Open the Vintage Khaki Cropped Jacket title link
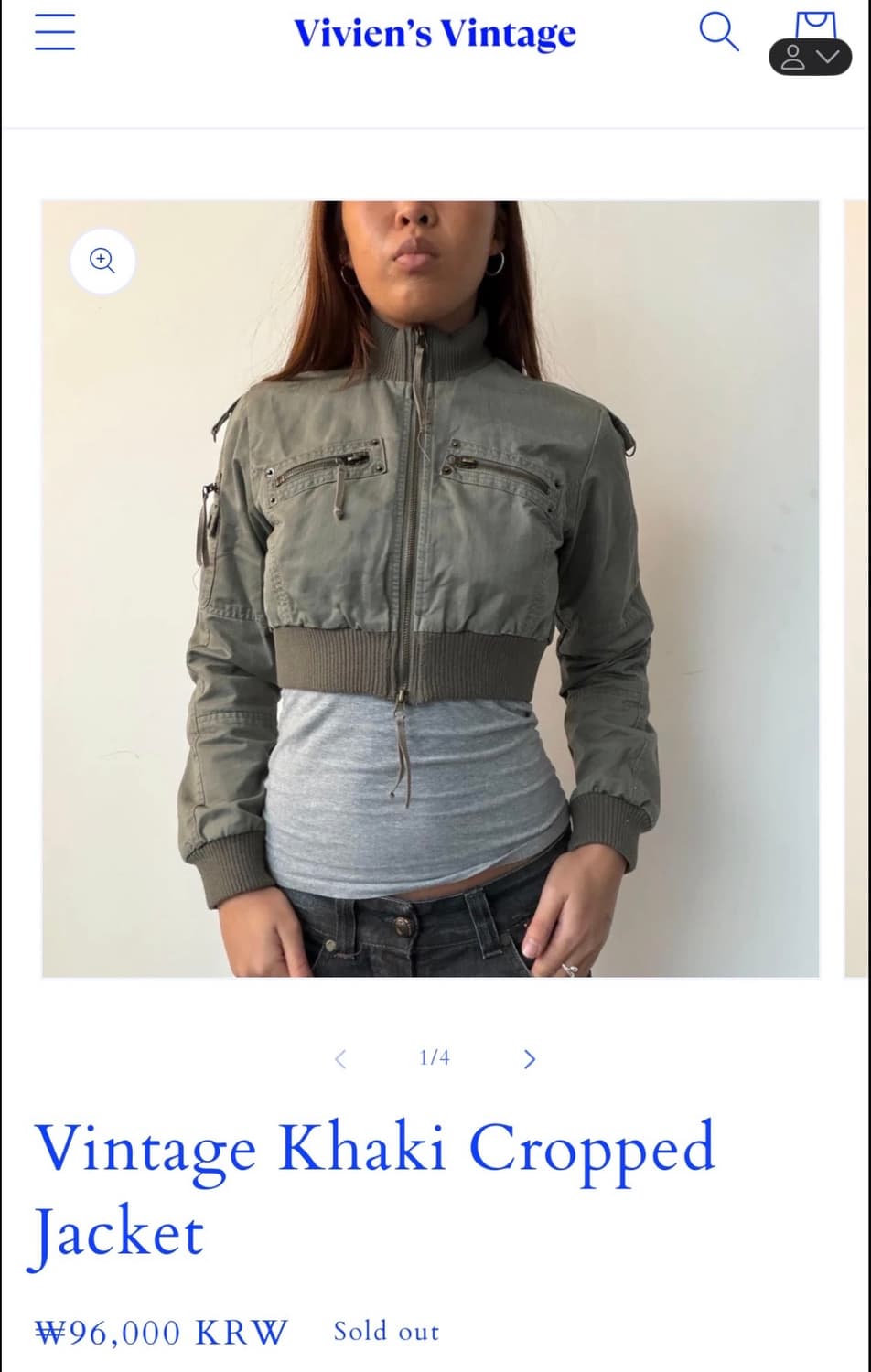This screenshot has height=1372, width=871. (375, 1189)
